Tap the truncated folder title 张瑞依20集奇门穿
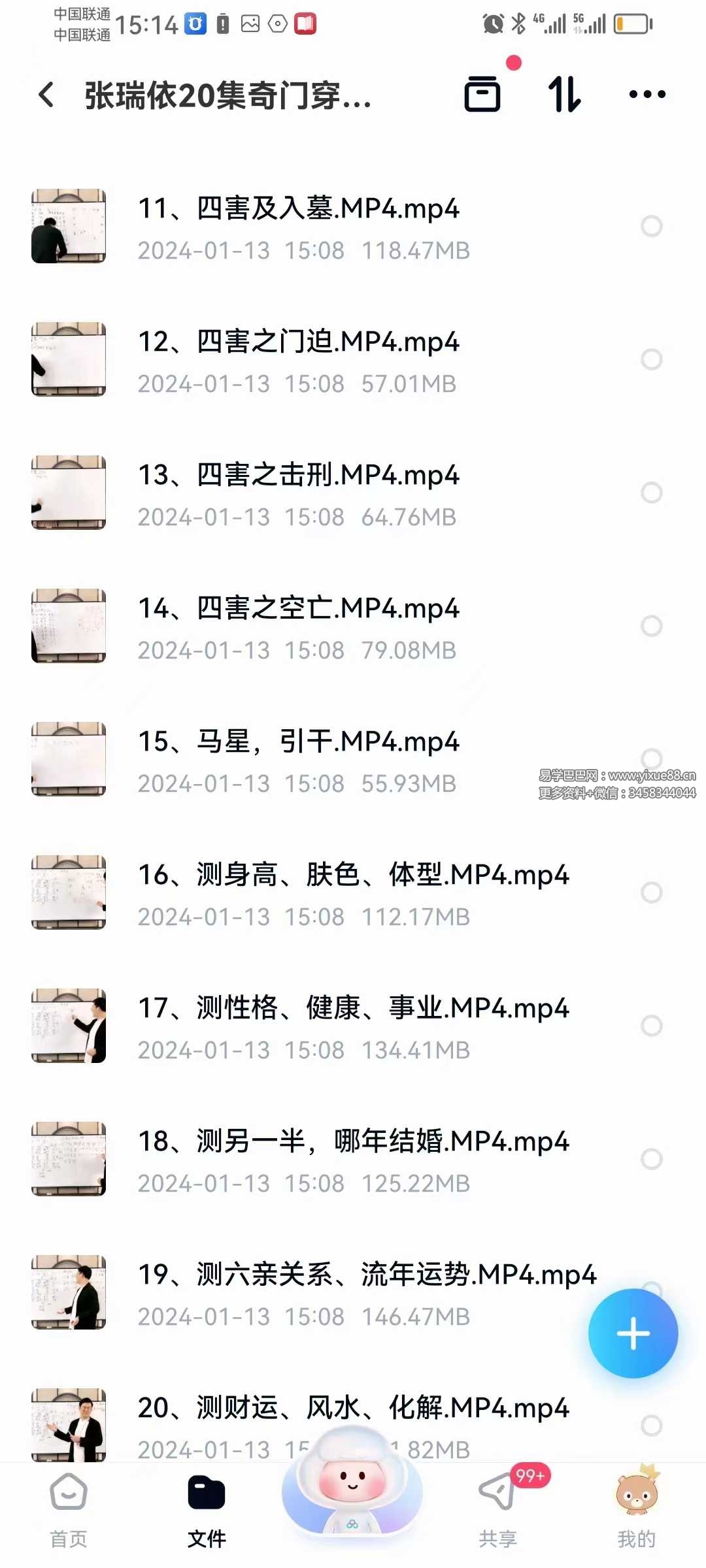The width and height of the screenshot is (706, 1568). click(226, 95)
